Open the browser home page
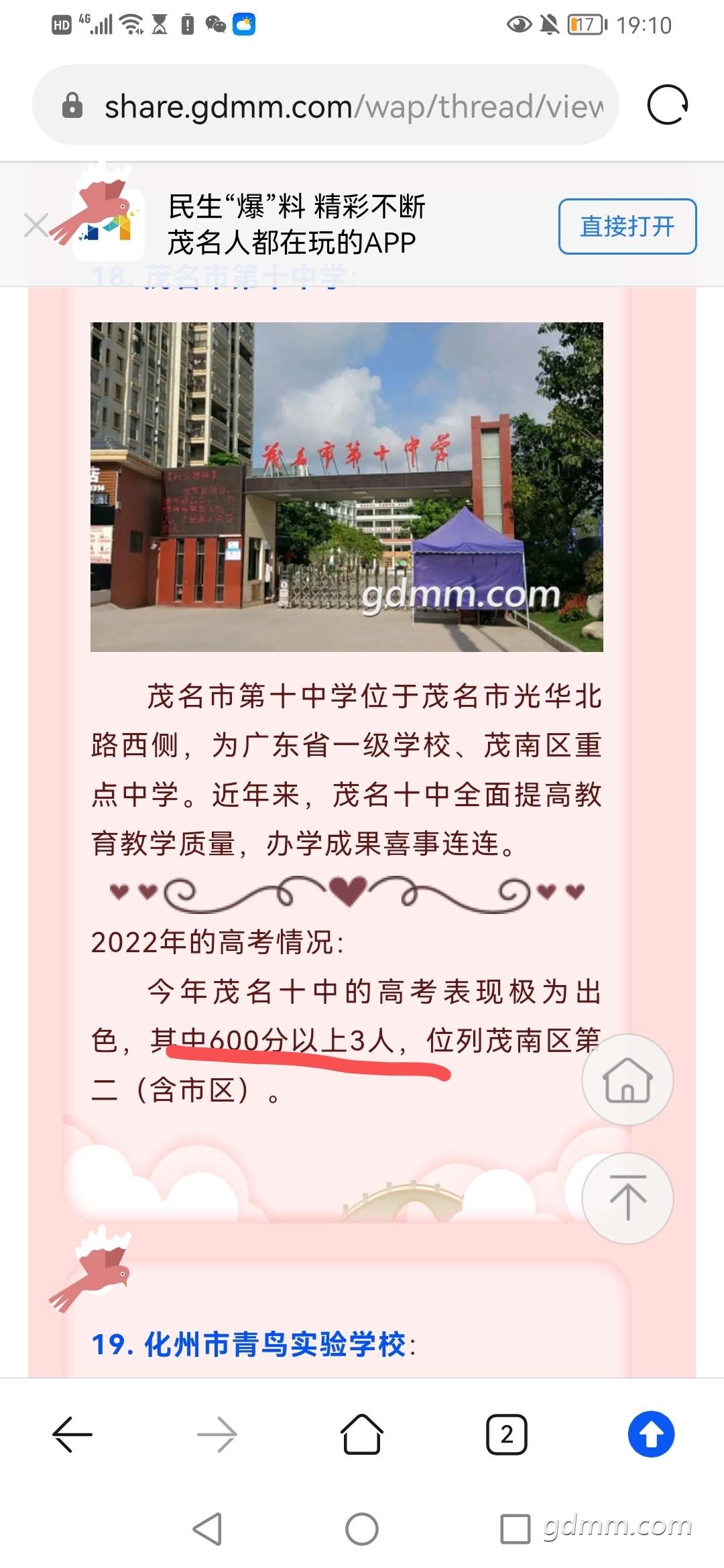The image size is (724, 1568). pos(362,1435)
